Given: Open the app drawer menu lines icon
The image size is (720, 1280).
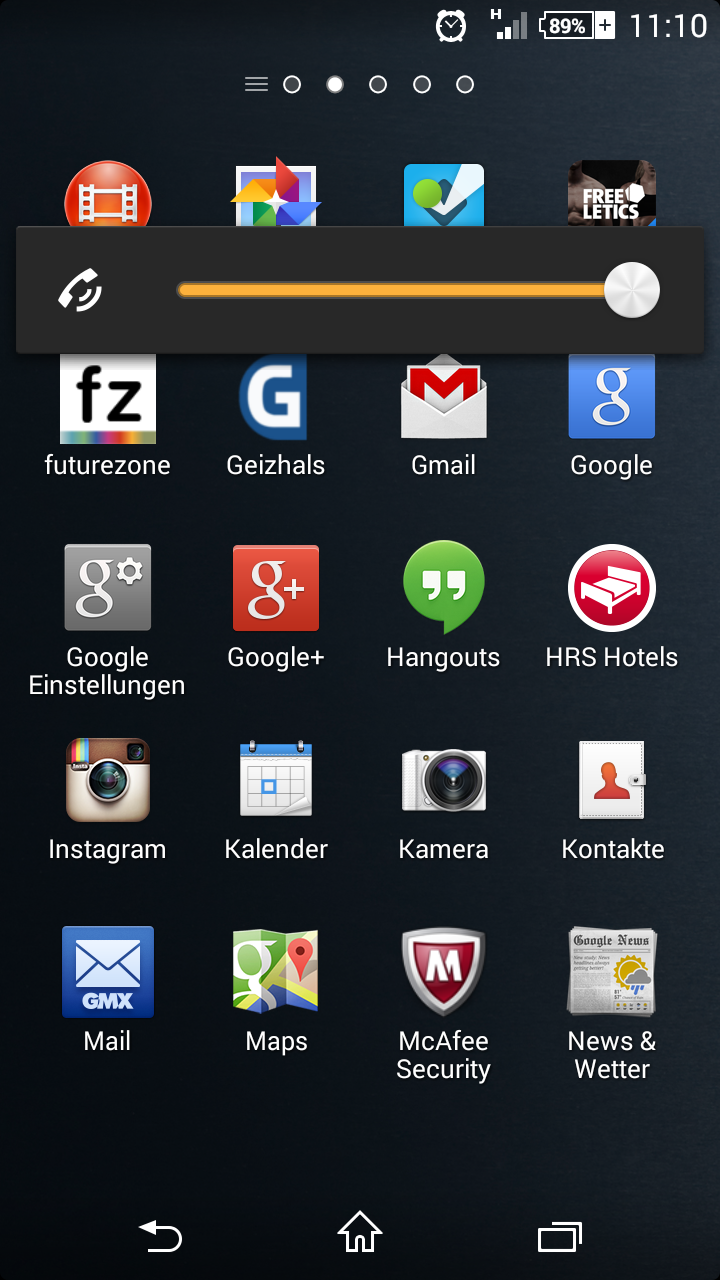Looking at the screenshot, I should tap(256, 85).
